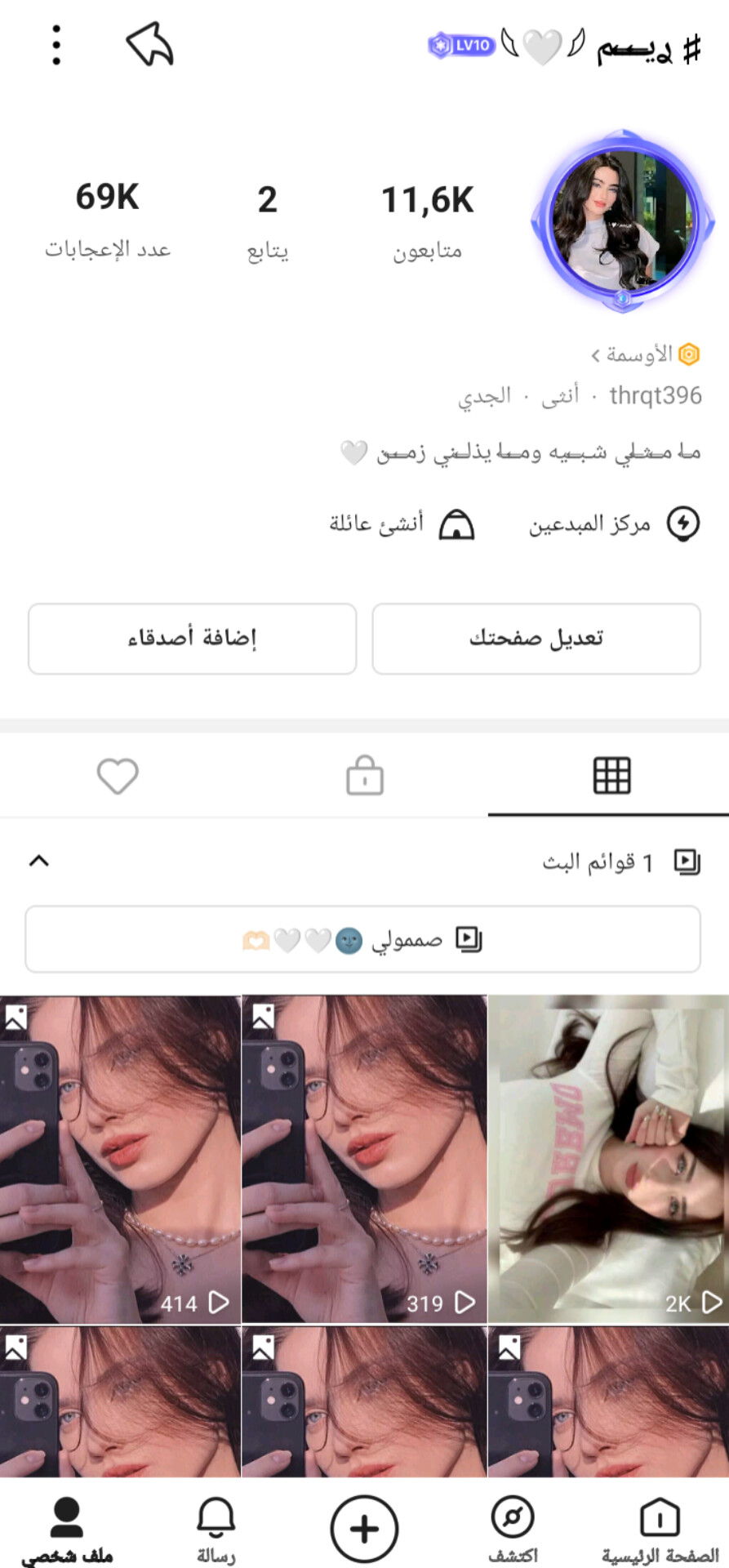Share this profile via arrow icon
Image resolution: width=729 pixels, height=1568 pixels.
click(x=150, y=44)
